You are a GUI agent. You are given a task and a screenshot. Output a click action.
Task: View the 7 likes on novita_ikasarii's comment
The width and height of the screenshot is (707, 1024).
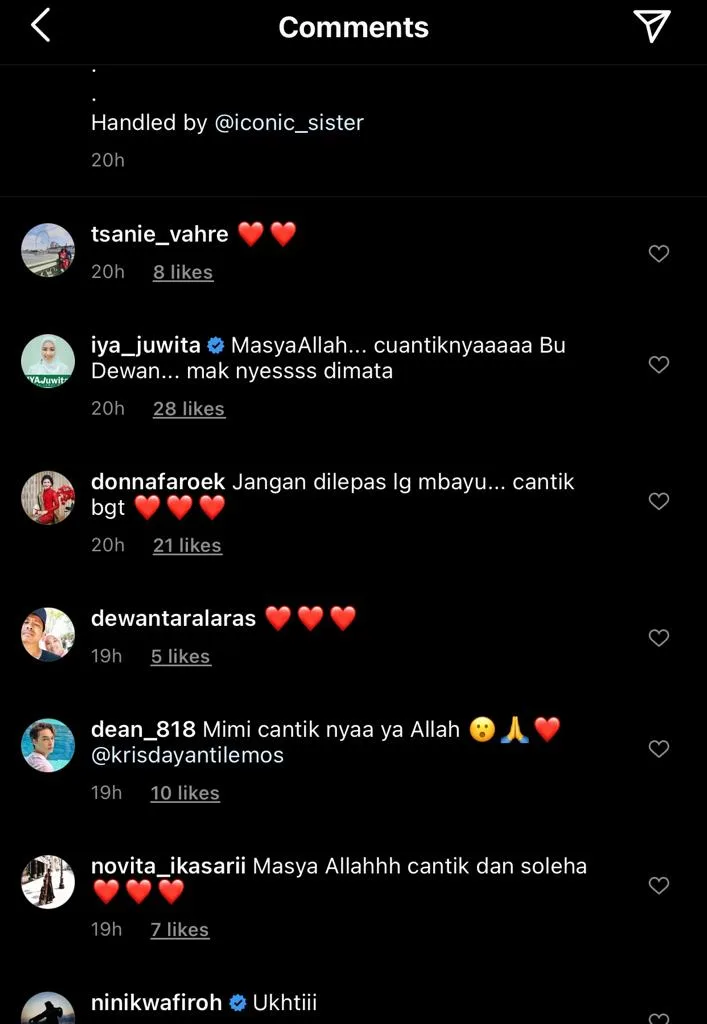click(x=179, y=929)
